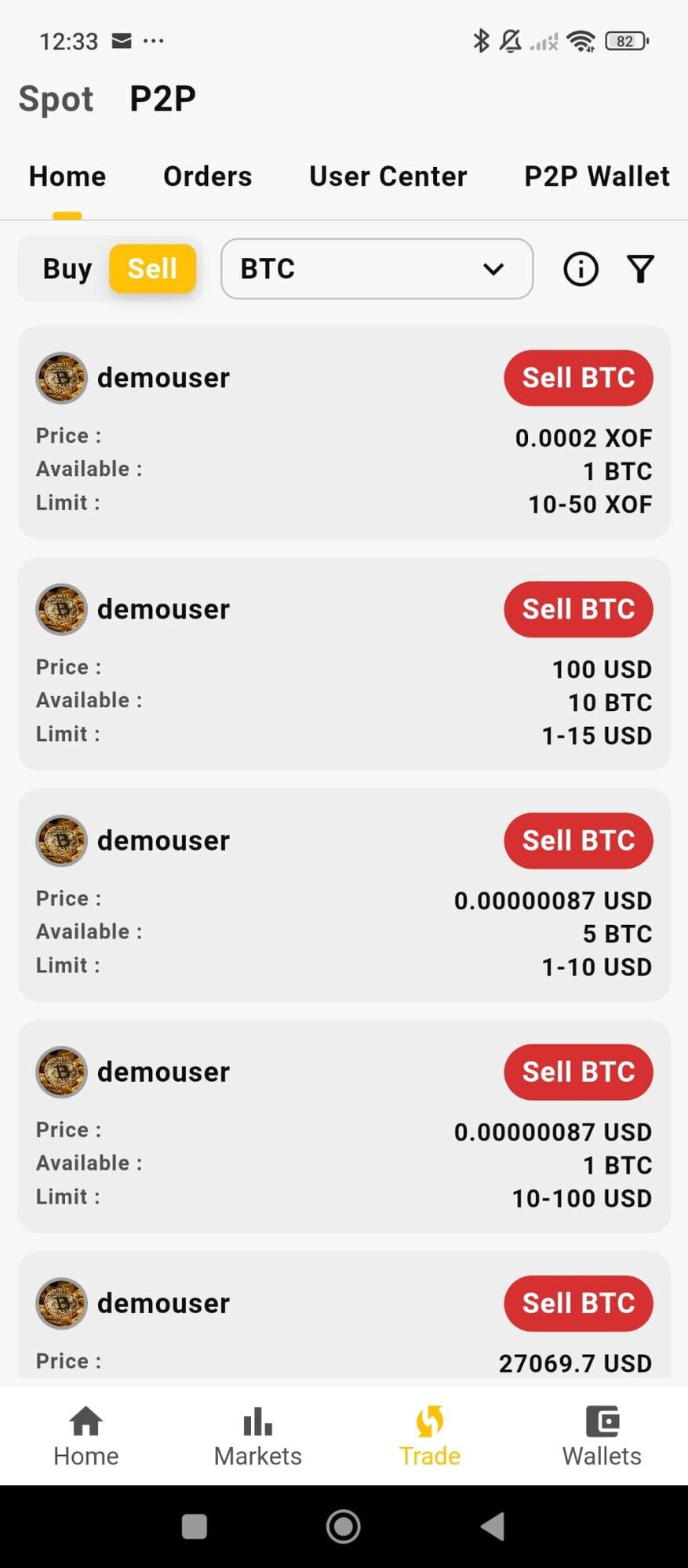Open Home in the bottom navigation
This screenshot has width=688, height=1568.
(86, 1436)
